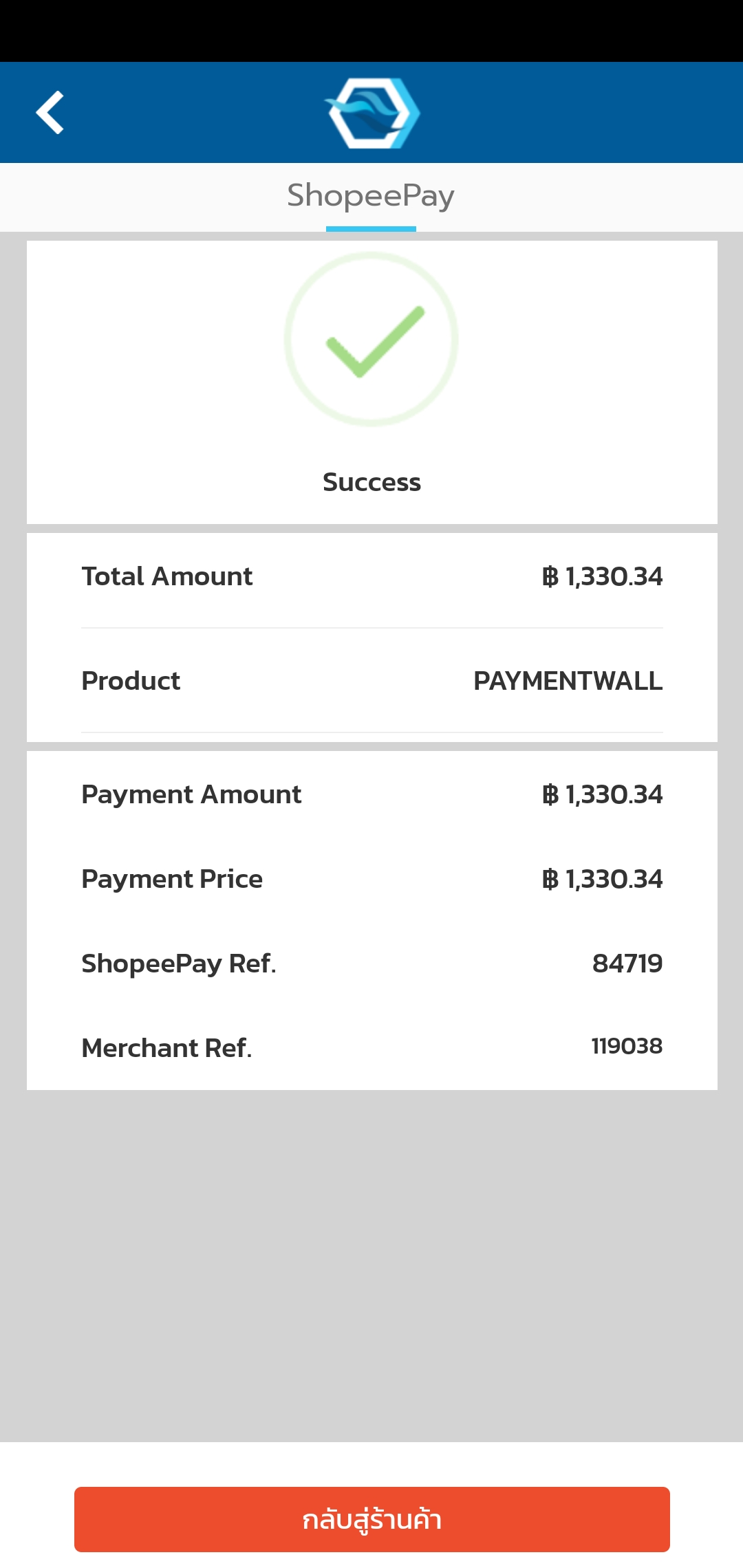743x1568 pixels.
Task: Click the baht symbol next to Payment Price
Action: point(550,879)
